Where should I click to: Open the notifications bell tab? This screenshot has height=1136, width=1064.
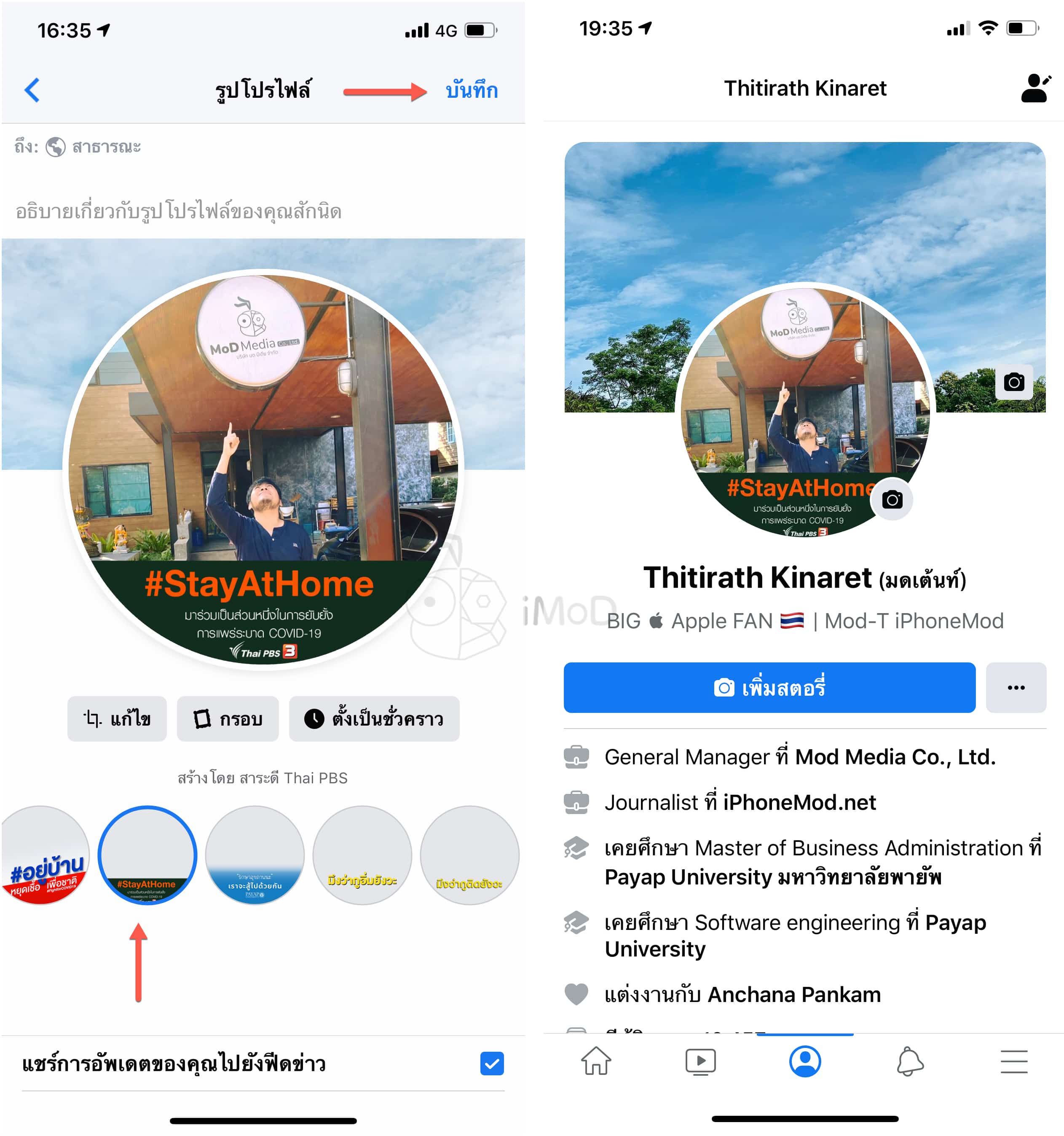coord(909,1061)
